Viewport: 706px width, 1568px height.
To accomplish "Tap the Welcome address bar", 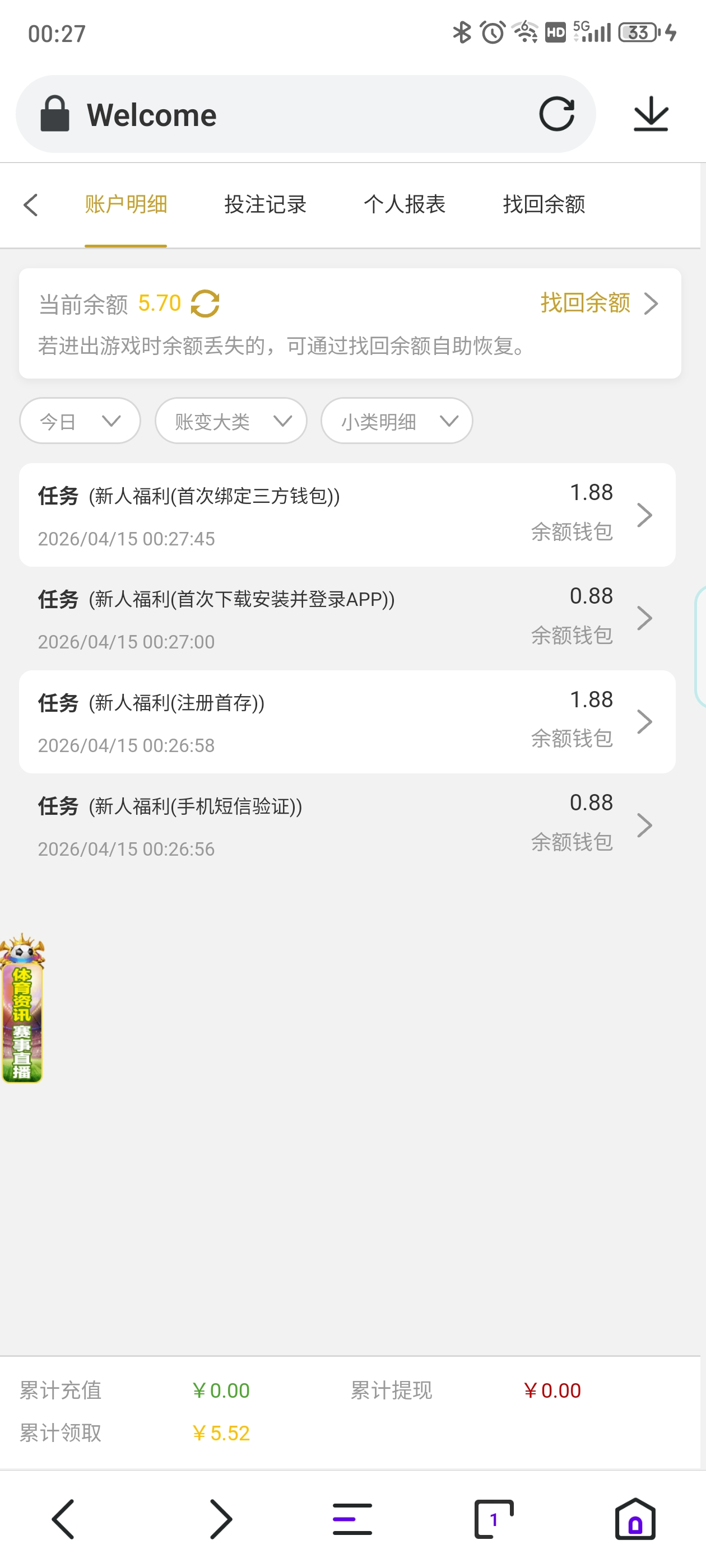I will coord(292,114).
